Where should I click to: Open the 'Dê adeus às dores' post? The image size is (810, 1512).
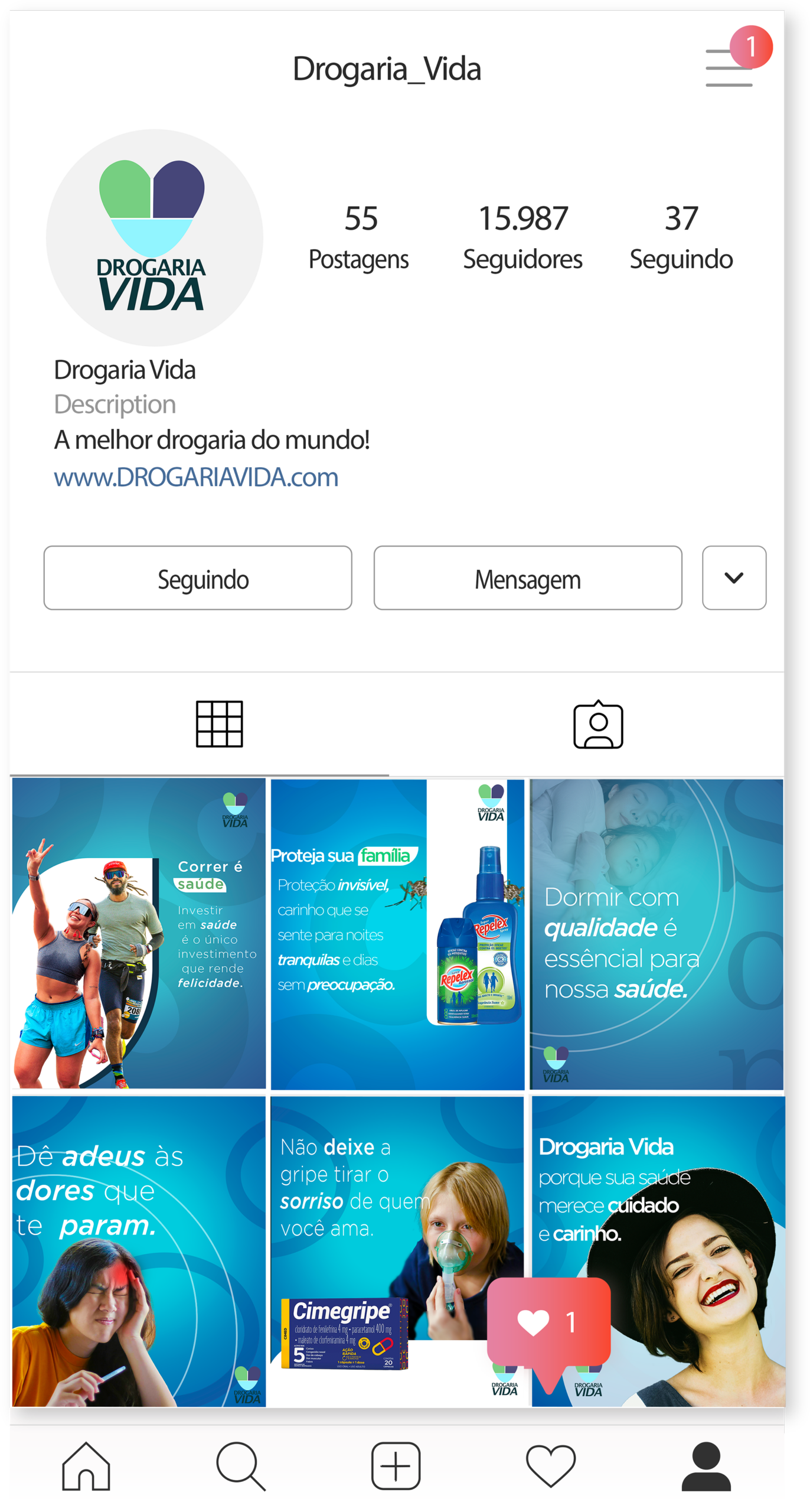pyautogui.click(x=139, y=1251)
